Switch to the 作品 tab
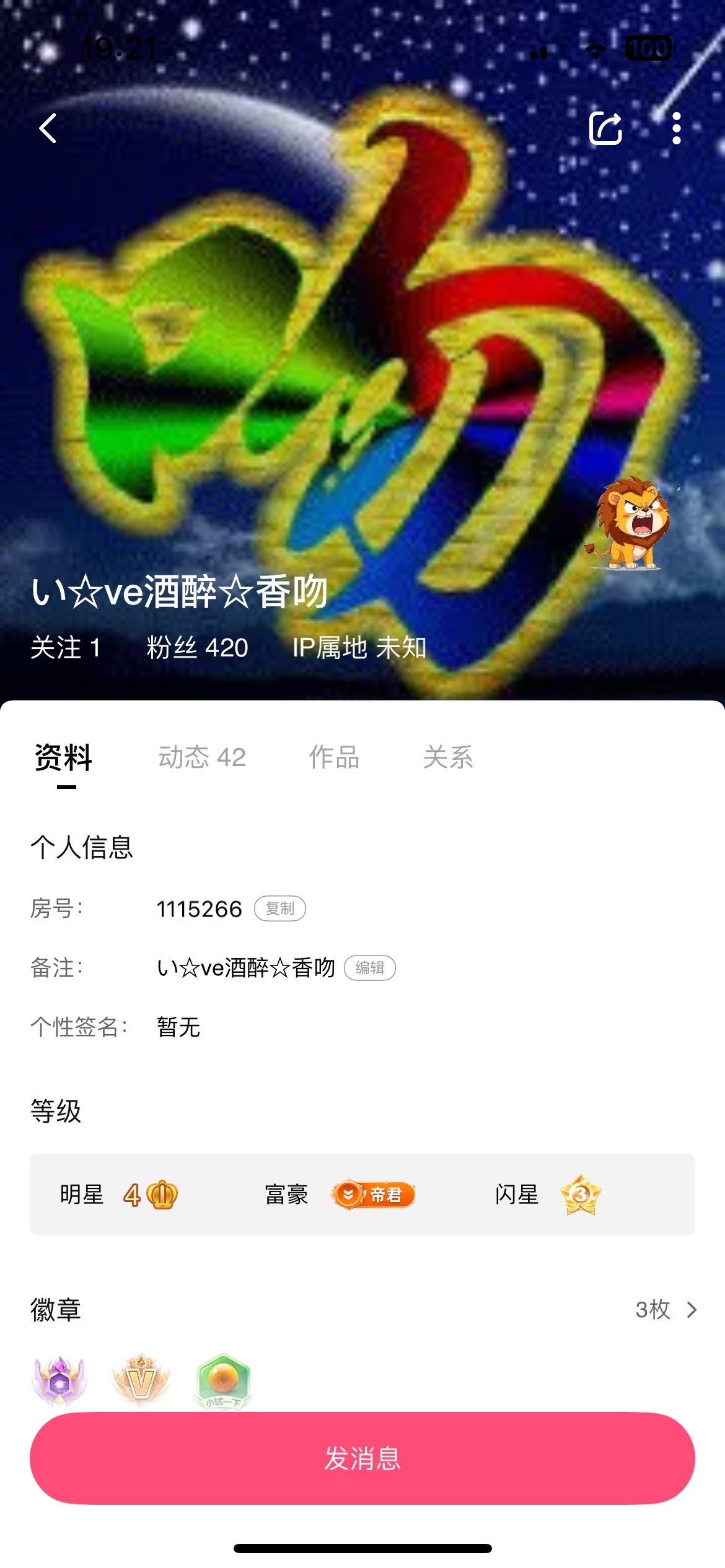725x1568 pixels. (x=334, y=757)
